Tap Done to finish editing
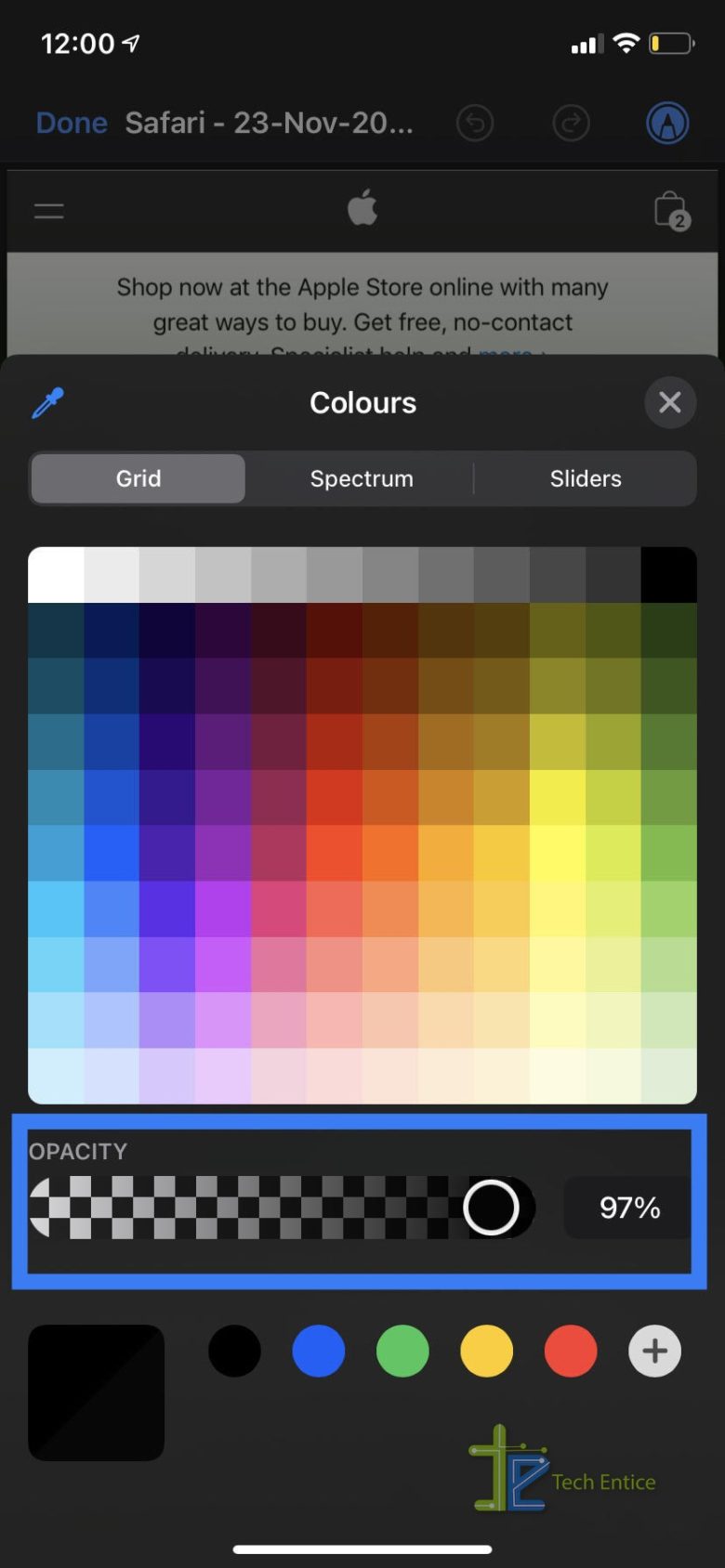This screenshot has height=1568, width=725. 72,122
